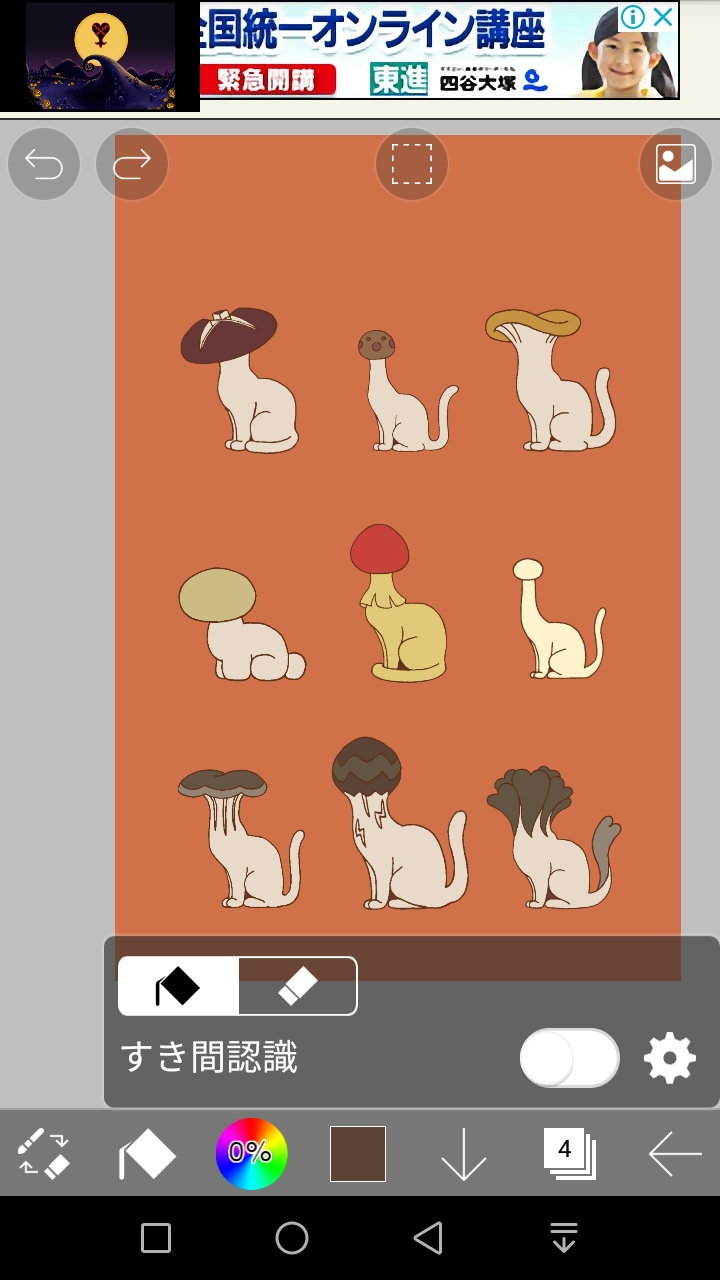
Task: Tap the brown current color swatch
Action: [358, 1154]
